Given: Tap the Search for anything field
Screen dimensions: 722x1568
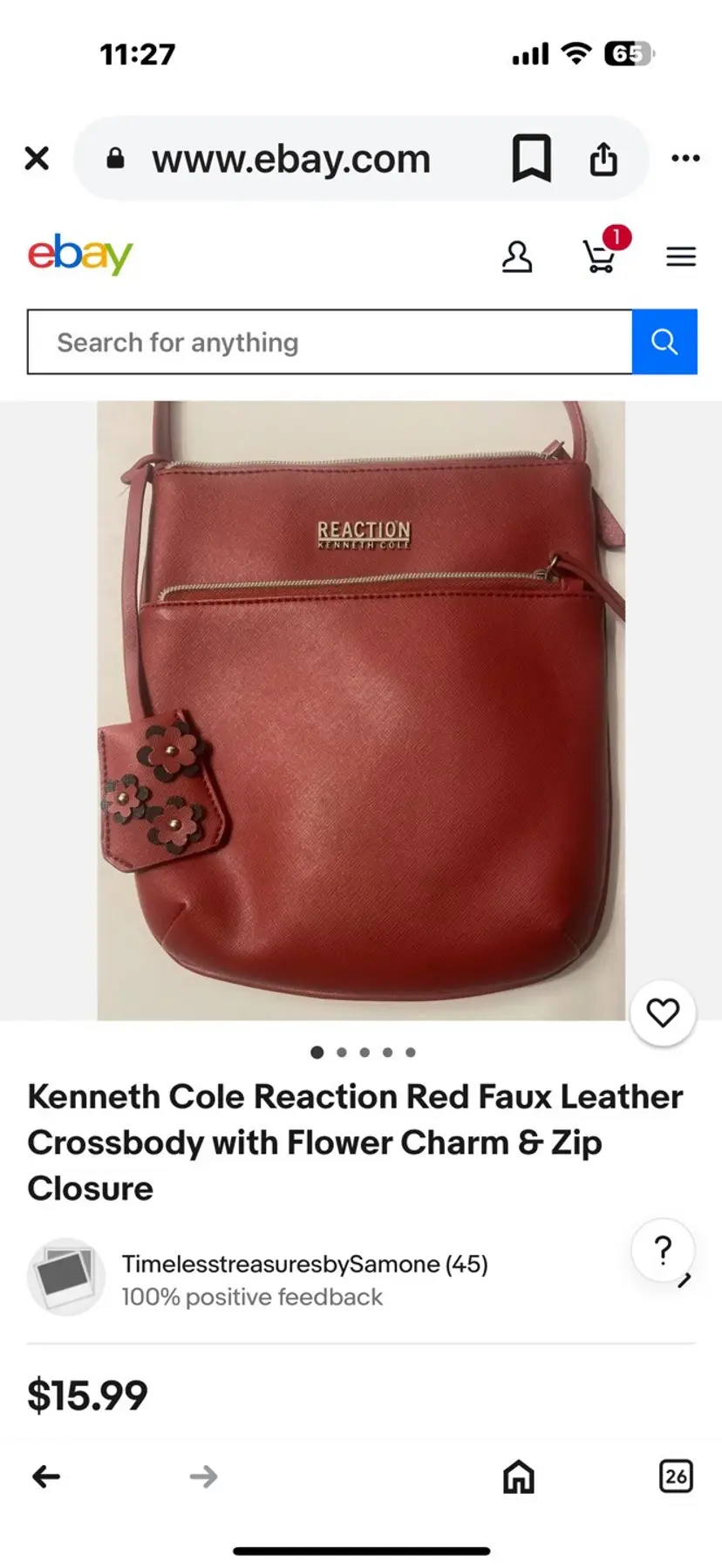Looking at the screenshot, I should (x=330, y=342).
